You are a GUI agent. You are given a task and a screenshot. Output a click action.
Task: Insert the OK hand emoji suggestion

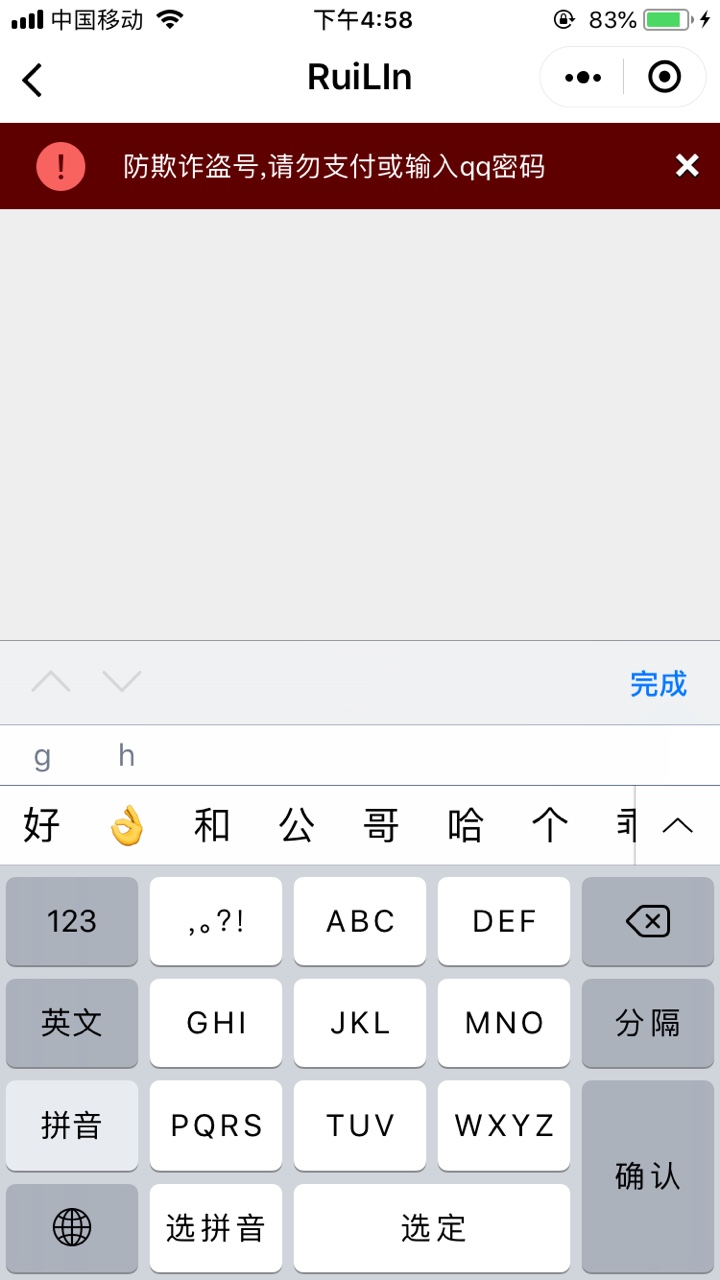pyautogui.click(x=127, y=826)
